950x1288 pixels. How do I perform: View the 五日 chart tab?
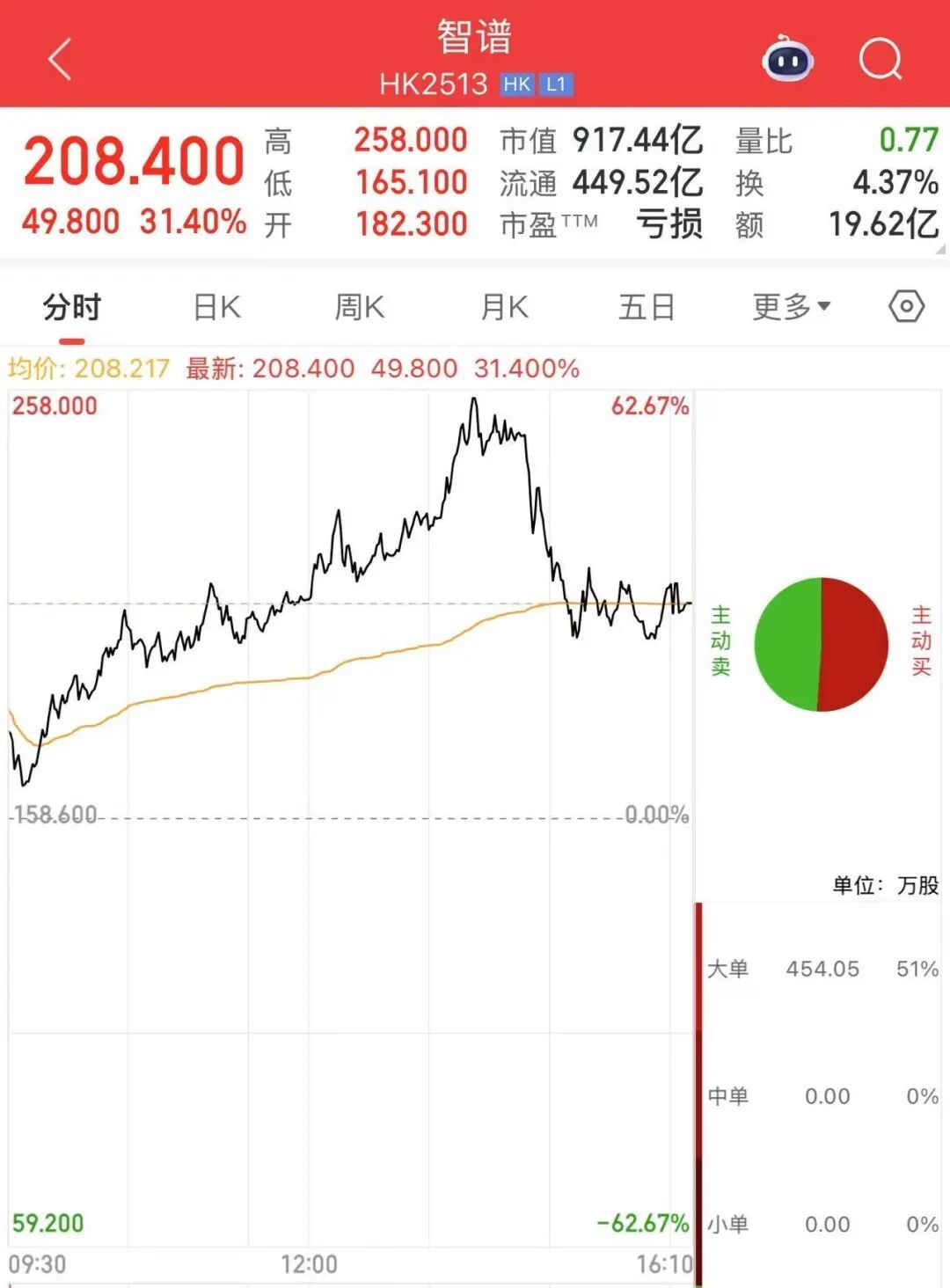pos(647,308)
